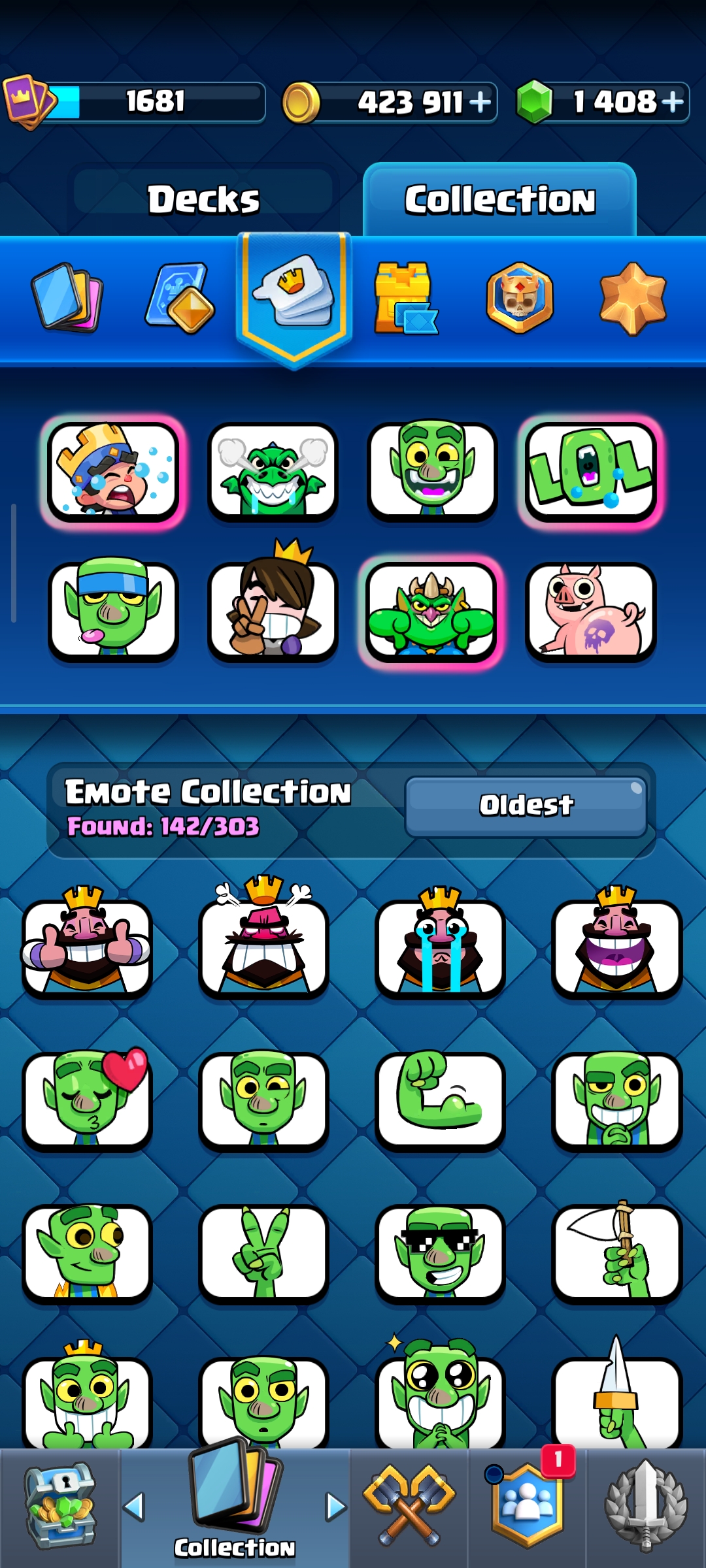Screen dimensions: 706x1568
Task: Buy more gems with the plus
Action: pos(673,102)
